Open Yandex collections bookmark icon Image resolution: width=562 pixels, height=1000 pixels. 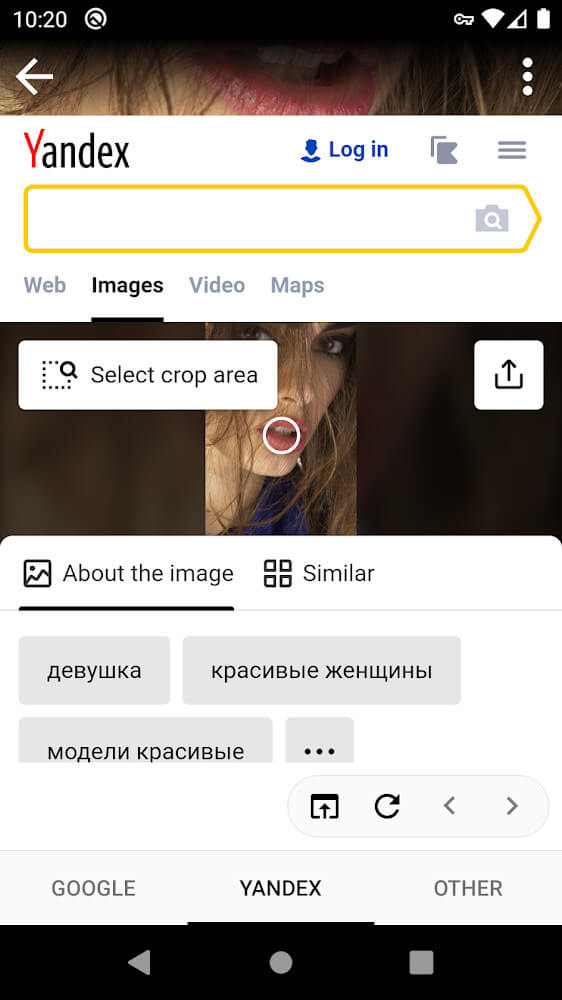444,151
